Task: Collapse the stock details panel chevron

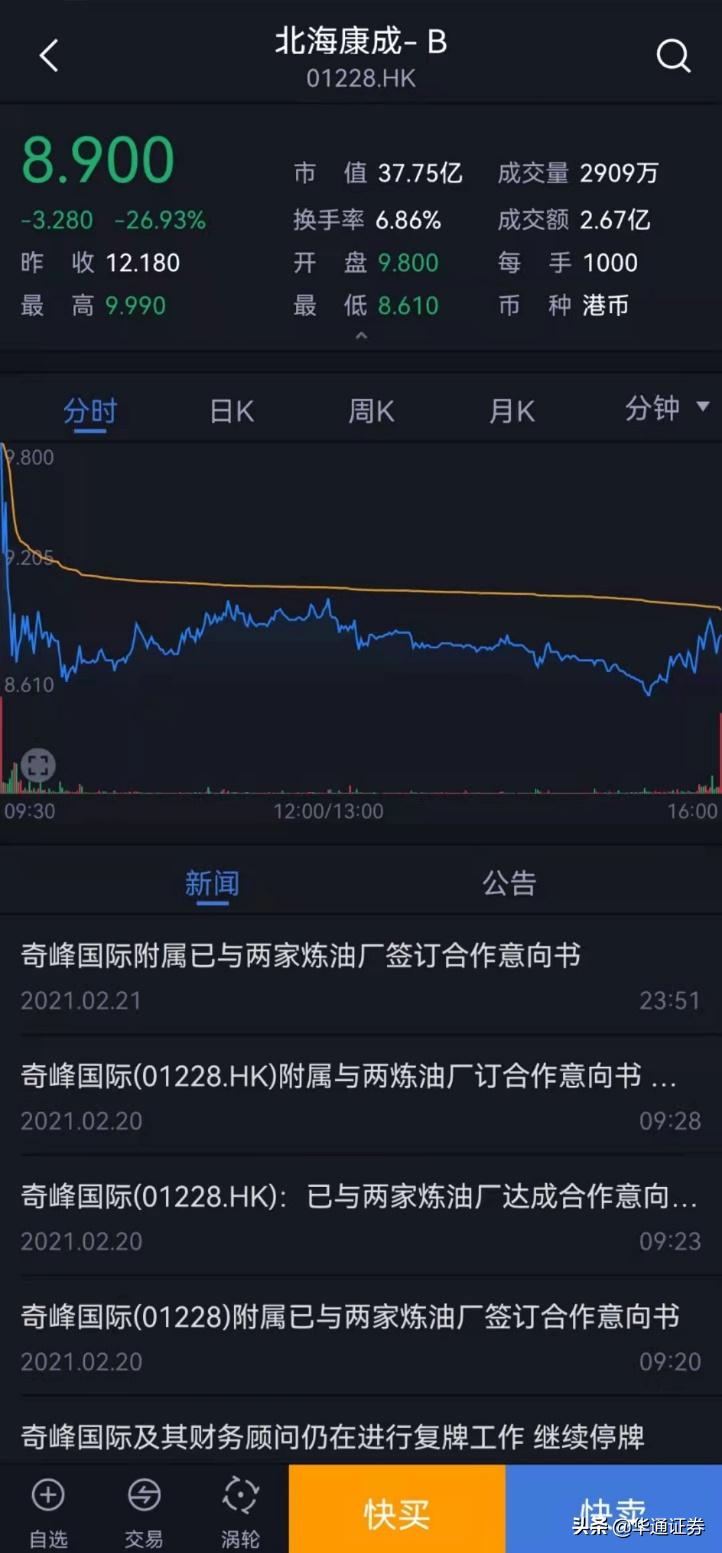Action: (362, 335)
